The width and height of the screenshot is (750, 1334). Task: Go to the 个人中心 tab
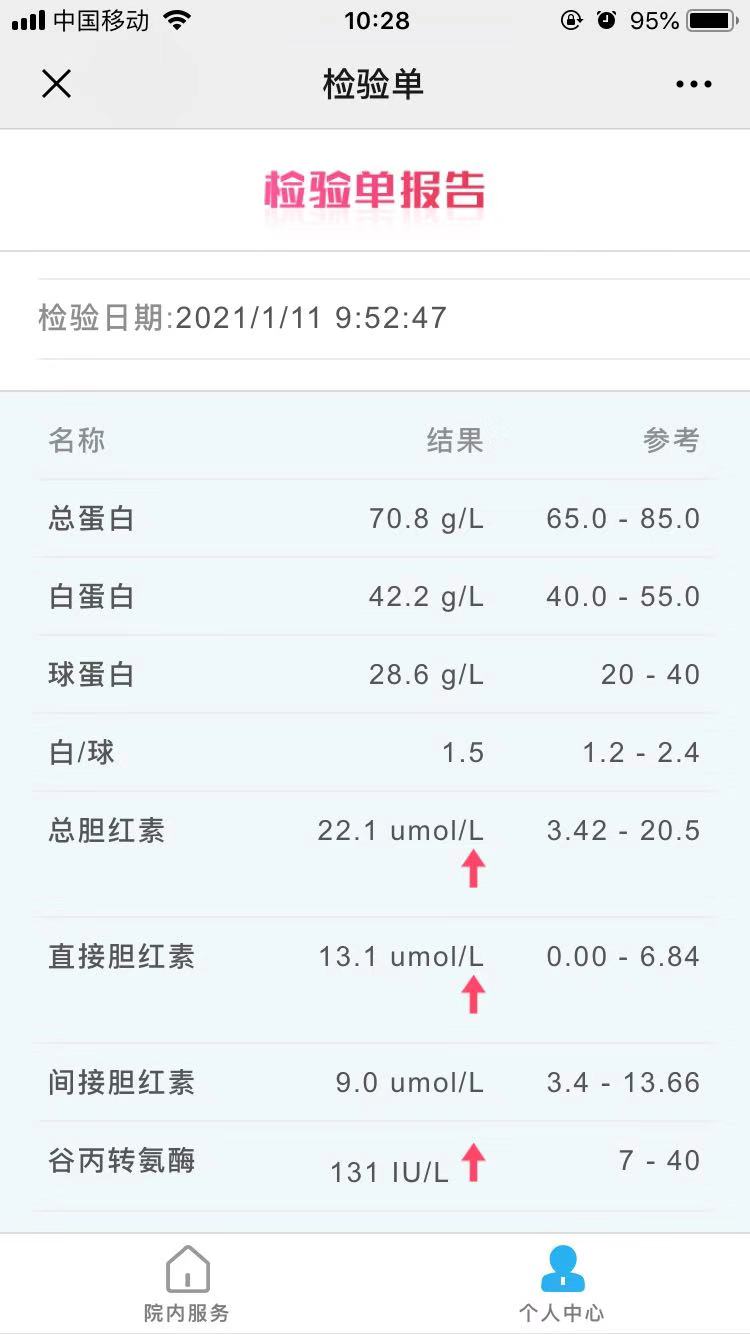(x=562, y=1284)
